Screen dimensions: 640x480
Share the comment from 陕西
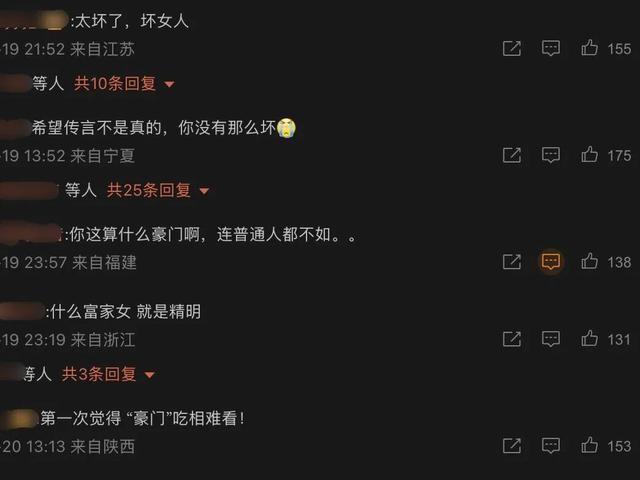[x=511, y=446]
